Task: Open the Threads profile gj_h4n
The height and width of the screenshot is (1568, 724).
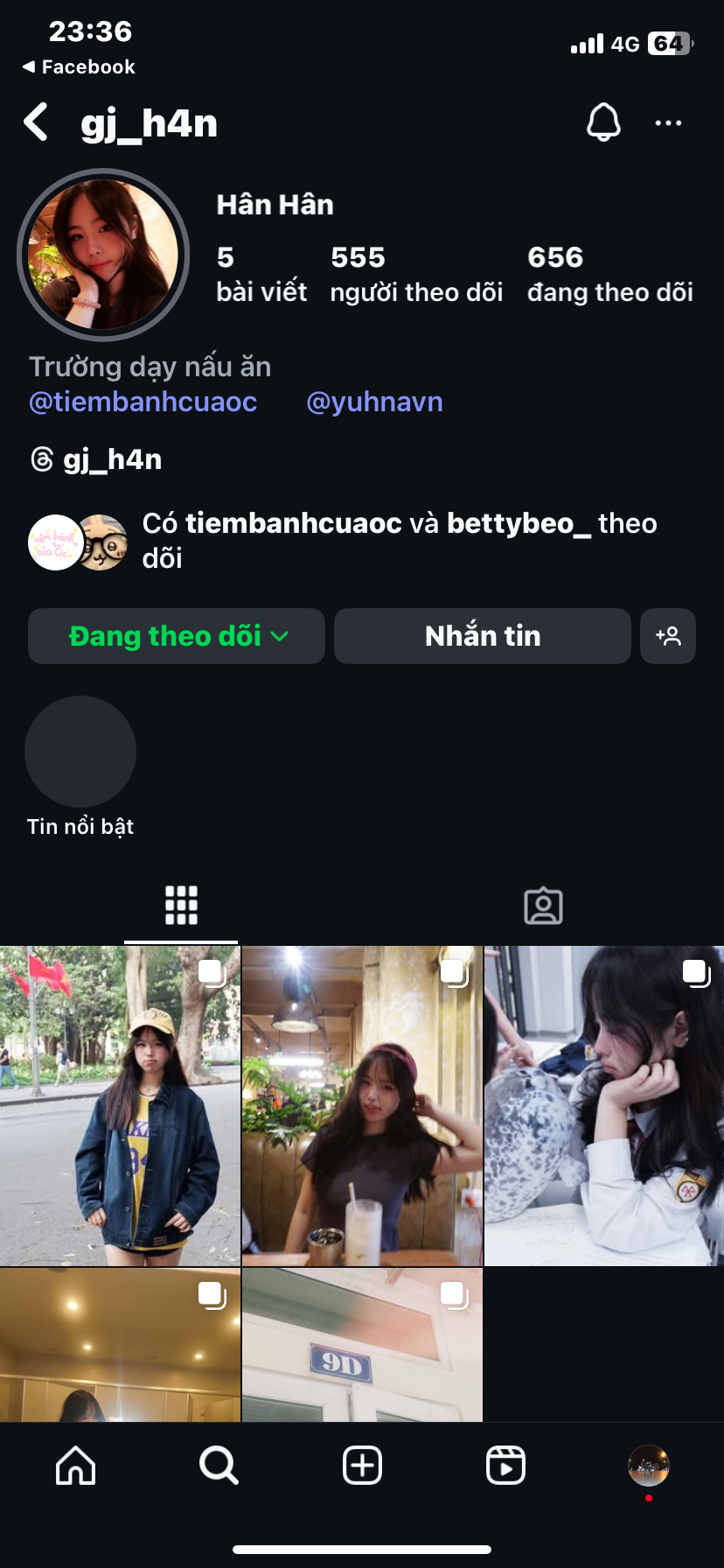Action: click(x=96, y=459)
